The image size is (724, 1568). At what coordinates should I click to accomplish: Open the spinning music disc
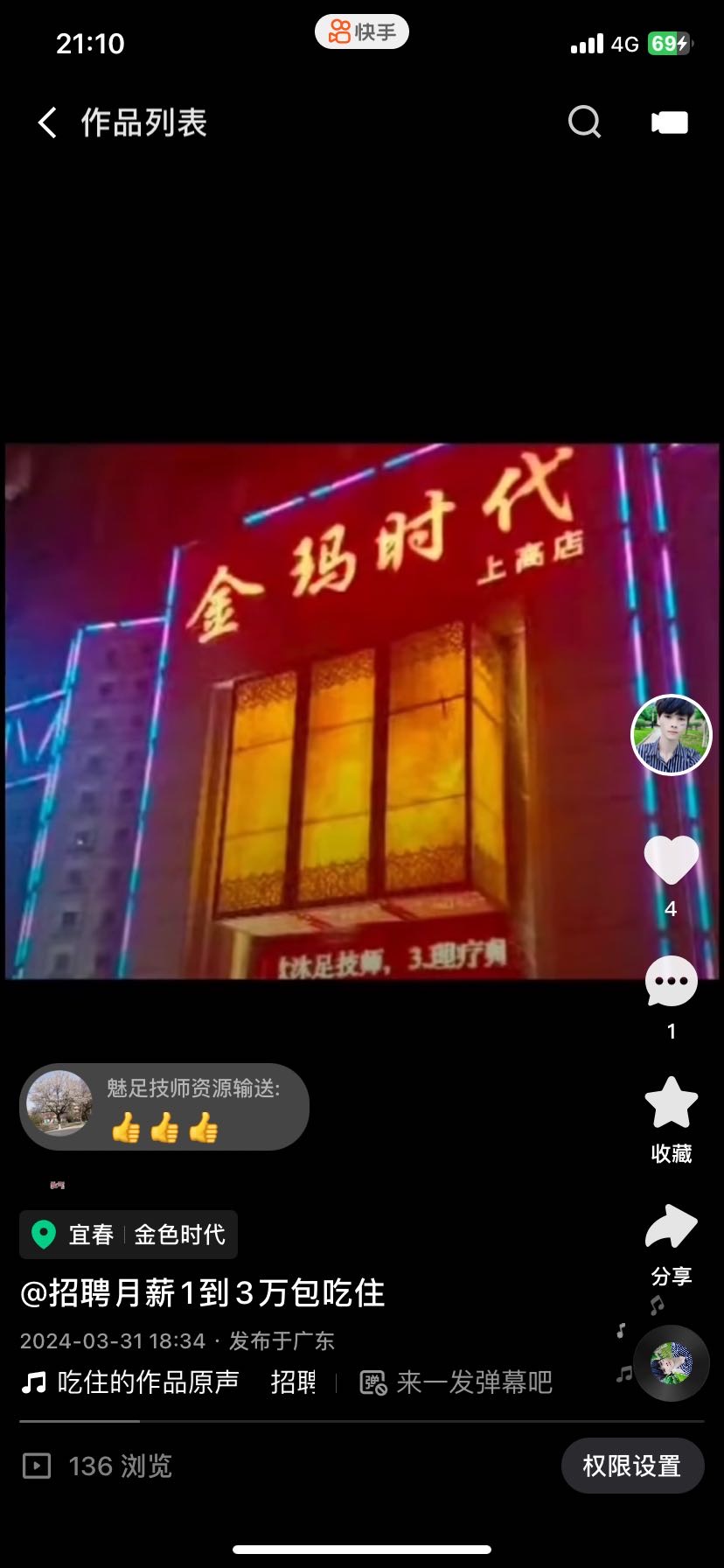click(672, 1363)
